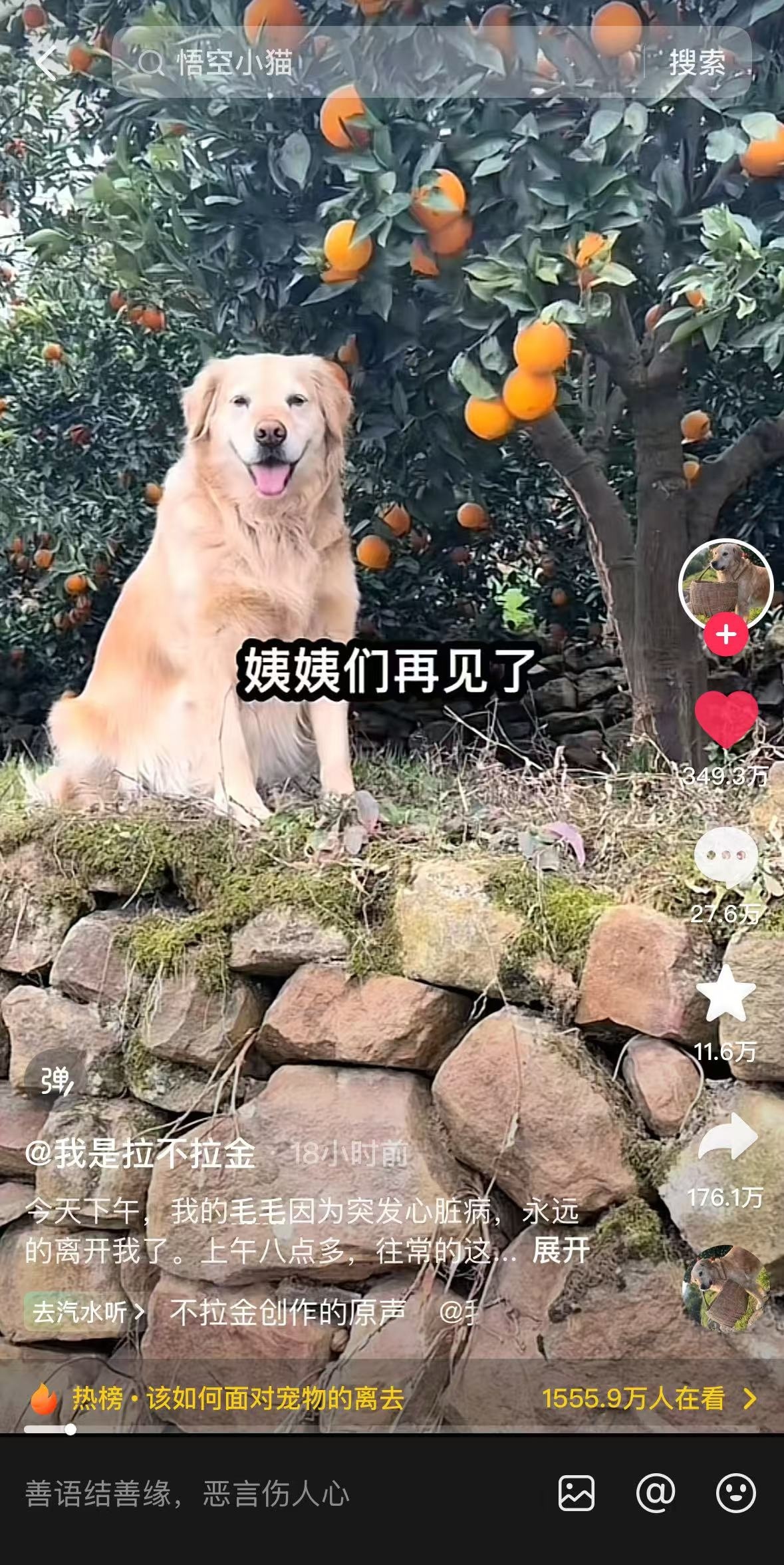Image resolution: width=784 pixels, height=1565 pixels.
Task: Open the original sound 不拉金创作的原声
Action: coord(287,1311)
